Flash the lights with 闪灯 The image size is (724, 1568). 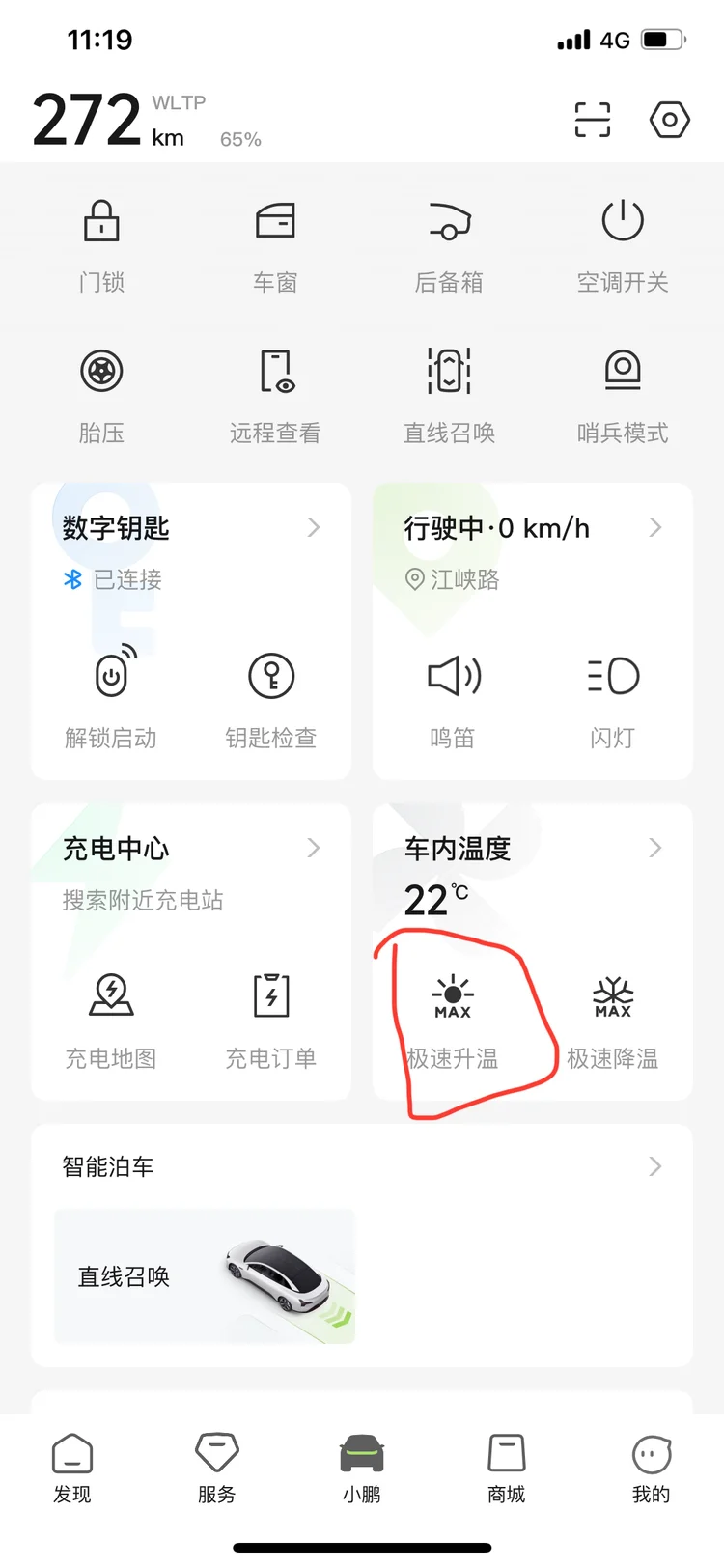coord(613,697)
